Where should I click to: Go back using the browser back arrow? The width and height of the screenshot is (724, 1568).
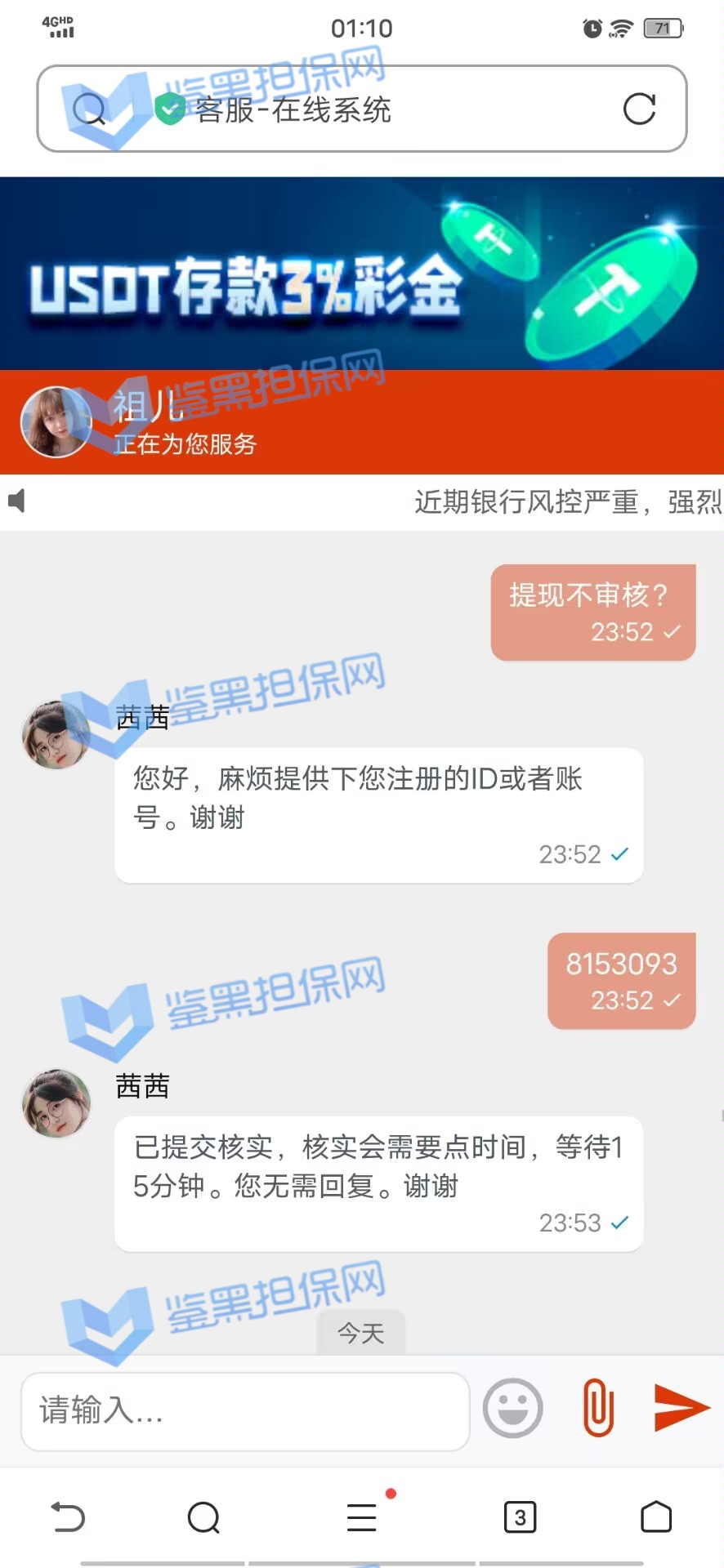click(x=68, y=1517)
